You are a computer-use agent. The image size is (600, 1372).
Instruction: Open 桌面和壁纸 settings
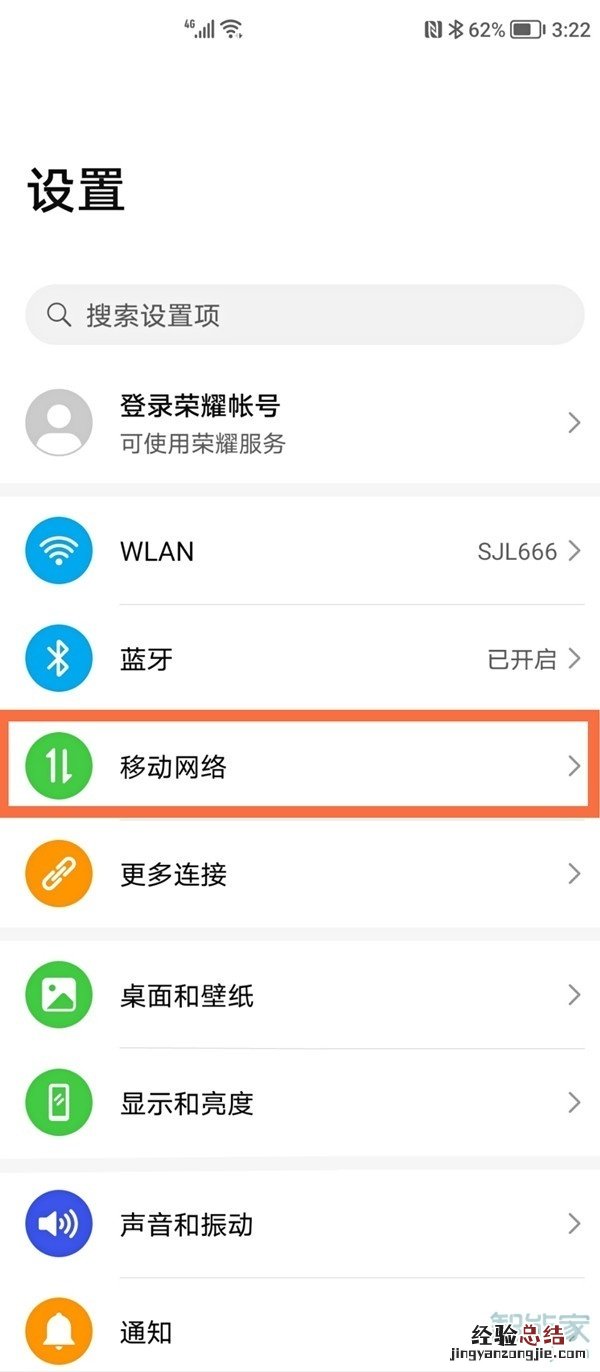click(300, 996)
